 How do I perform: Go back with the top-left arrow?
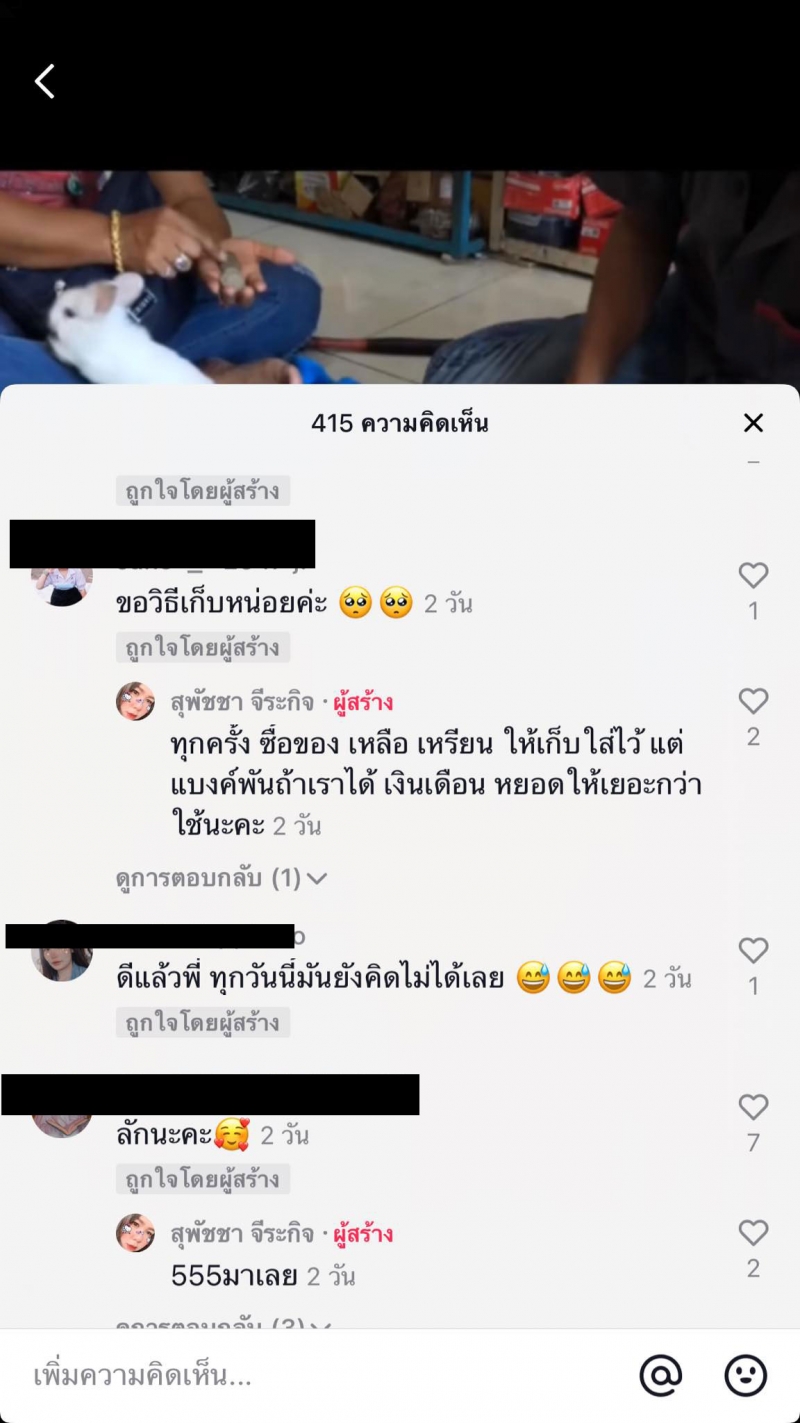(45, 82)
